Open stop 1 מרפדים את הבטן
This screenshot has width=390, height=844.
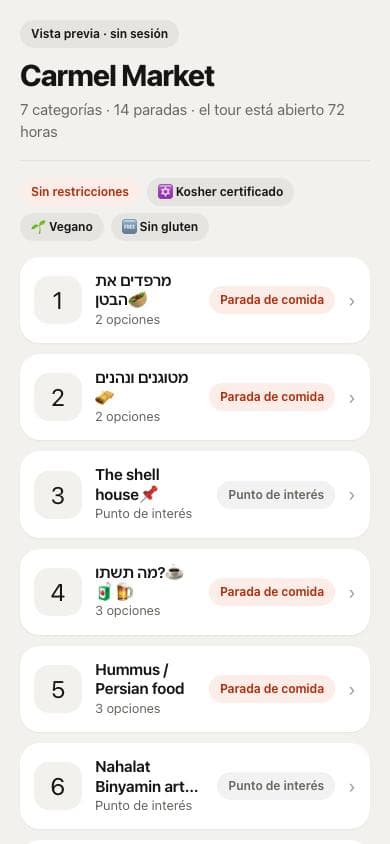tap(195, 300)
